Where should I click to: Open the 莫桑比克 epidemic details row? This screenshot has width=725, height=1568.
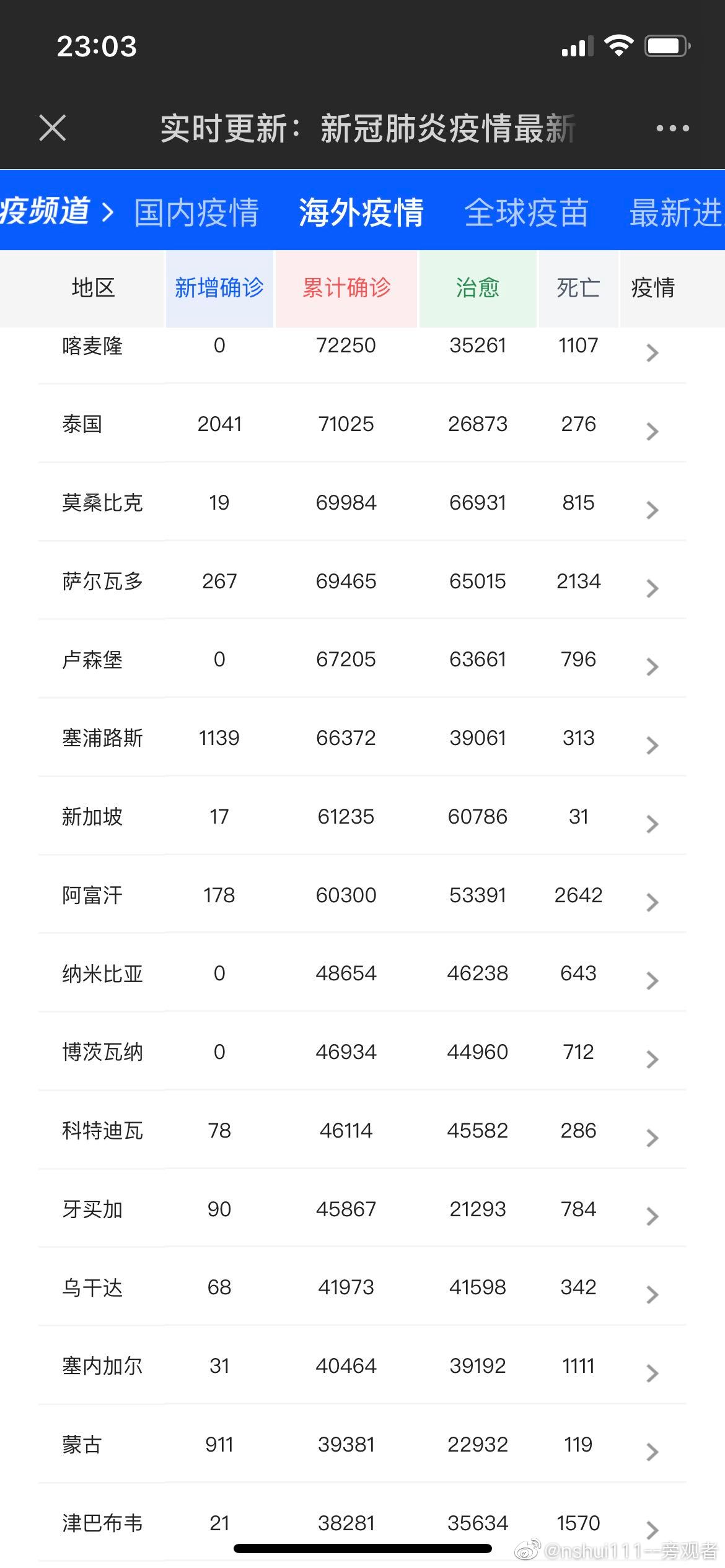pos(652,510)
